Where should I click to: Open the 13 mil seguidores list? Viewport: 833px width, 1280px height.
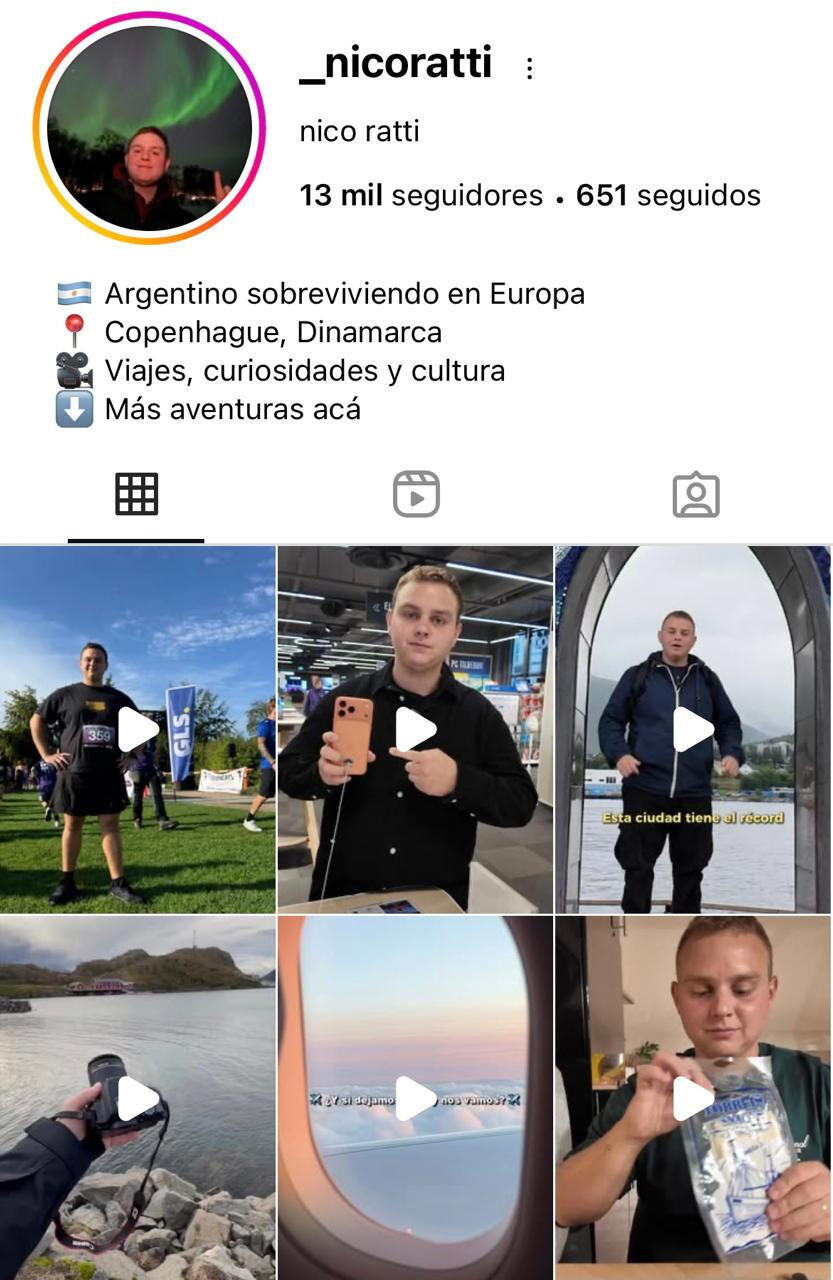pyautogui.click(x=420, y=195)
